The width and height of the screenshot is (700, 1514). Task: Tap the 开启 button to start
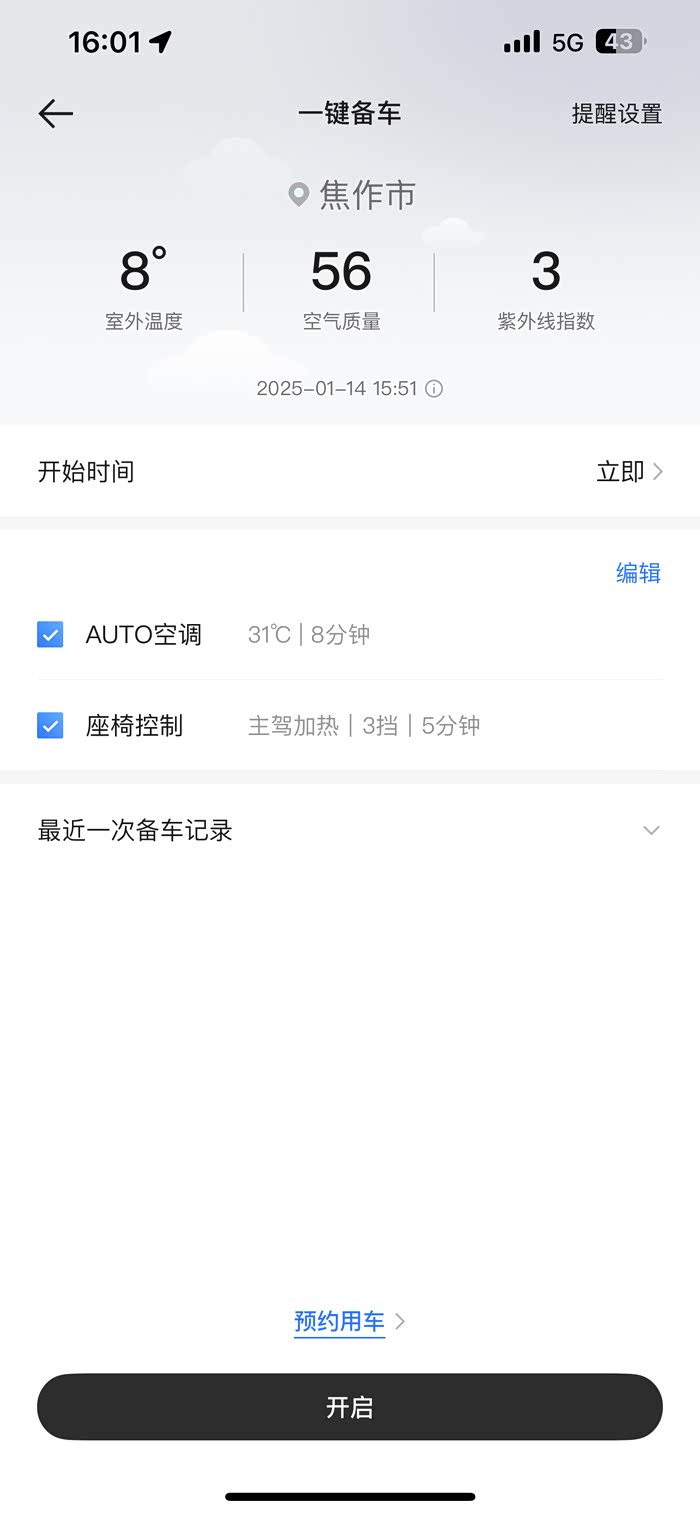350,1407
